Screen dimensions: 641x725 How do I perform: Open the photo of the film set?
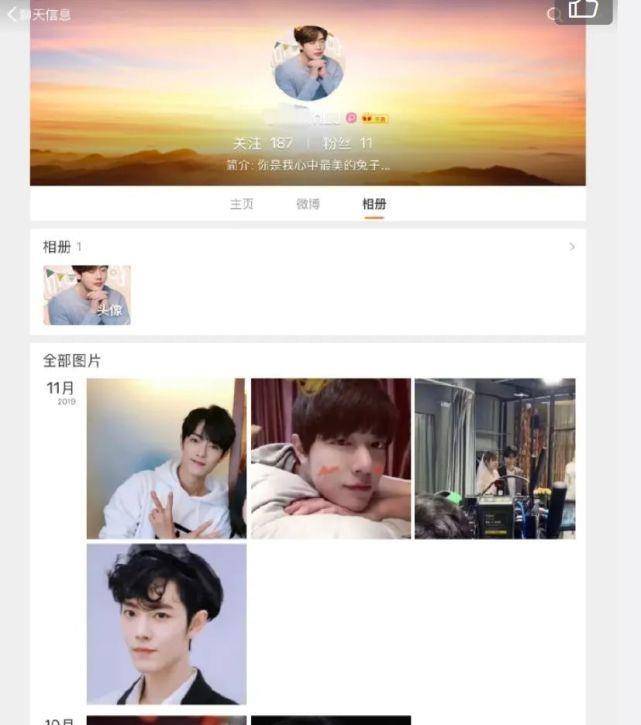(495, 458)
